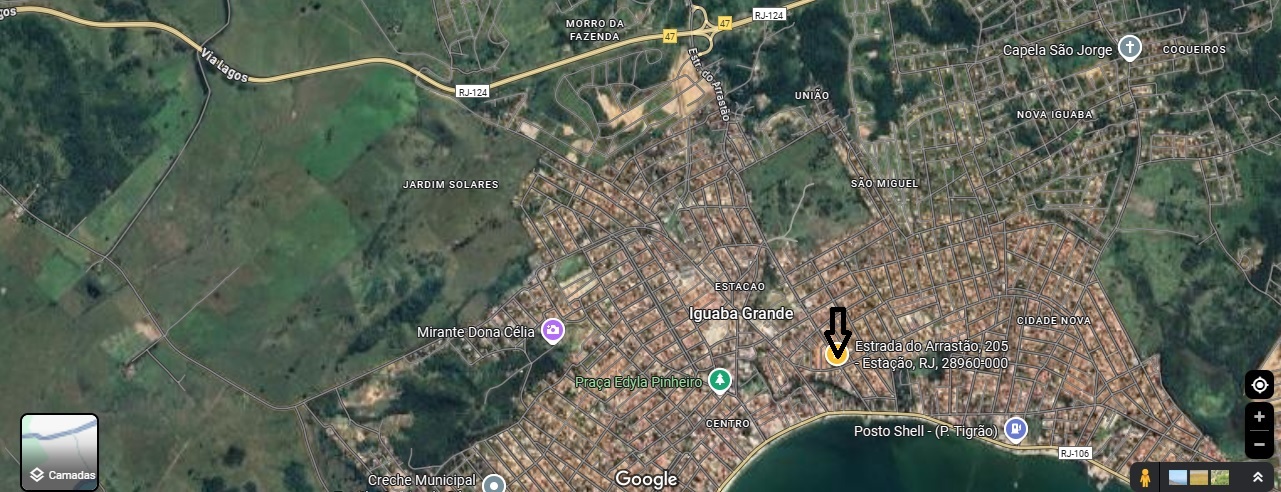This screenshot has height=492, width=1281.
Task: Select the Mirante Dona Célia photo pin
Action: (x=552, y=330)
